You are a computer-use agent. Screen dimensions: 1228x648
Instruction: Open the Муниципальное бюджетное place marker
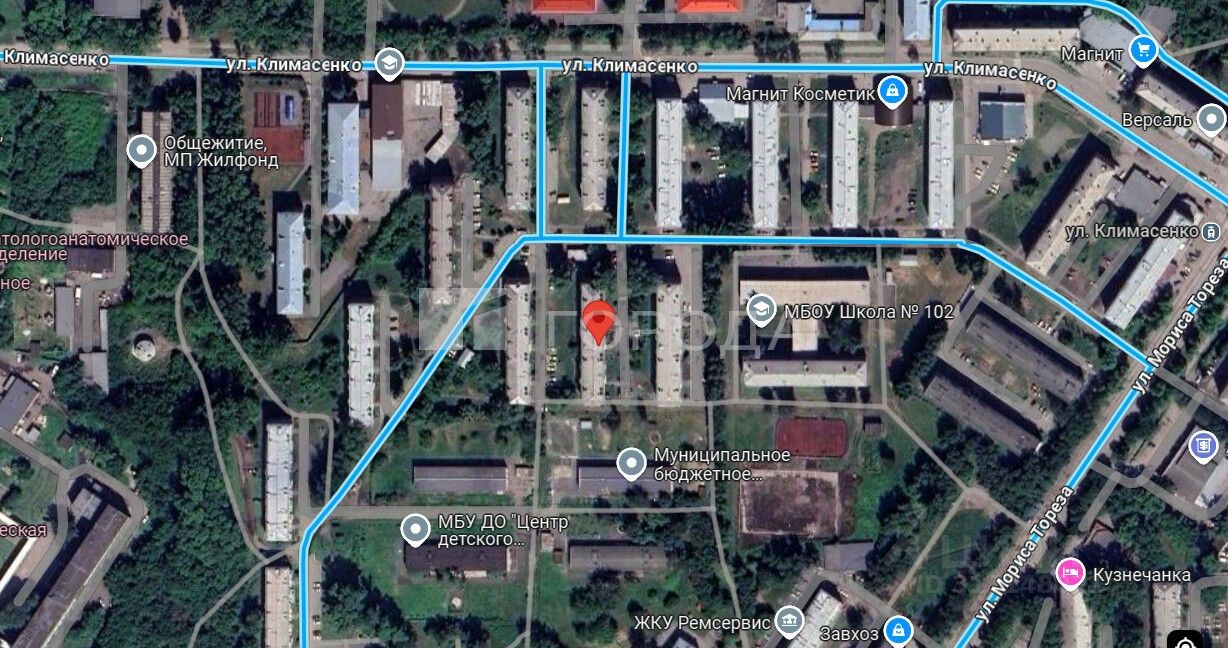click(631, 464)
